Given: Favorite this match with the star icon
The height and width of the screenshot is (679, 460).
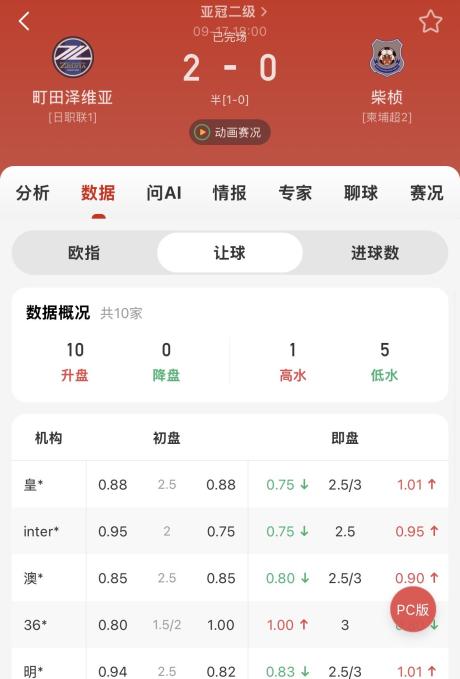Looking at the screenshot, I should [x=430, y=22].
